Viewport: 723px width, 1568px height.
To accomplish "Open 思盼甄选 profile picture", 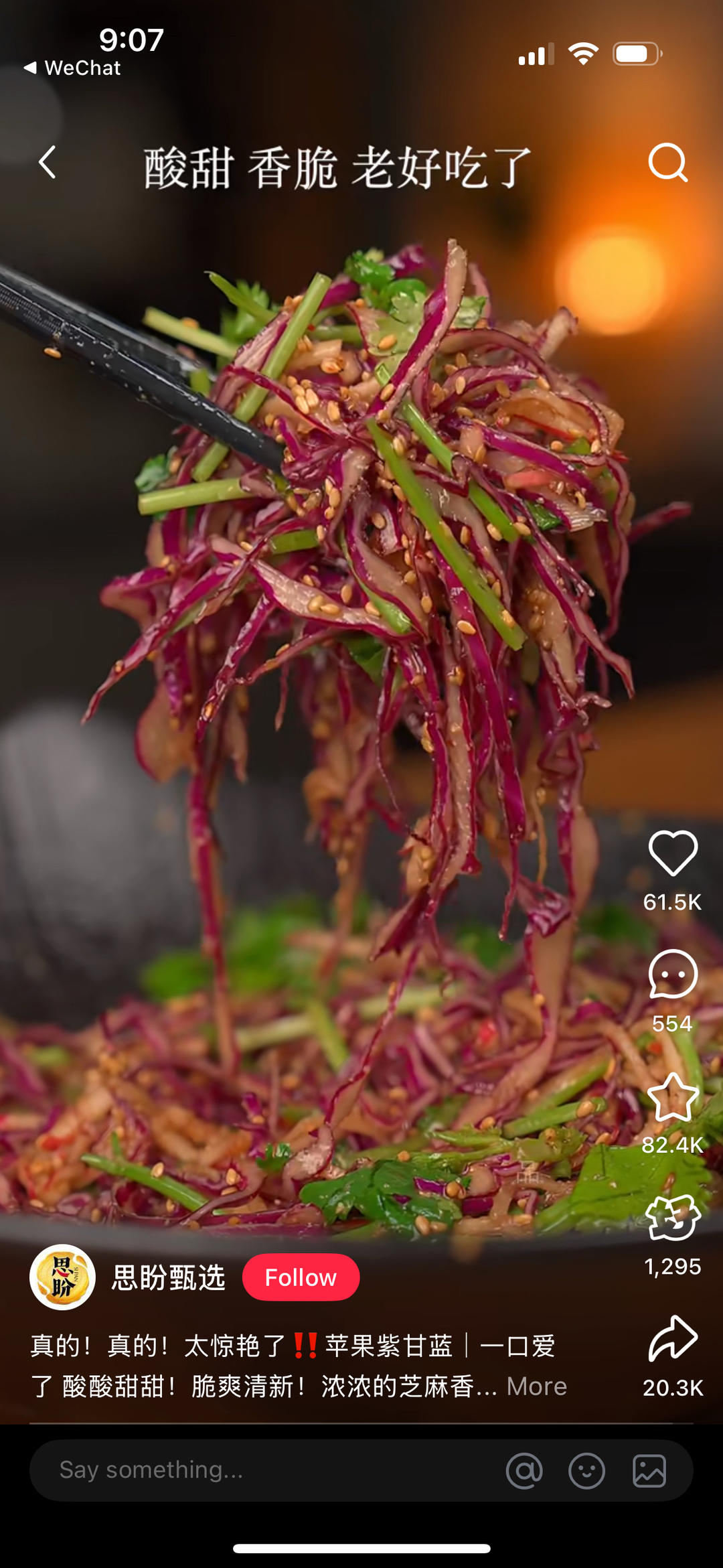I will pos(62,1277).
